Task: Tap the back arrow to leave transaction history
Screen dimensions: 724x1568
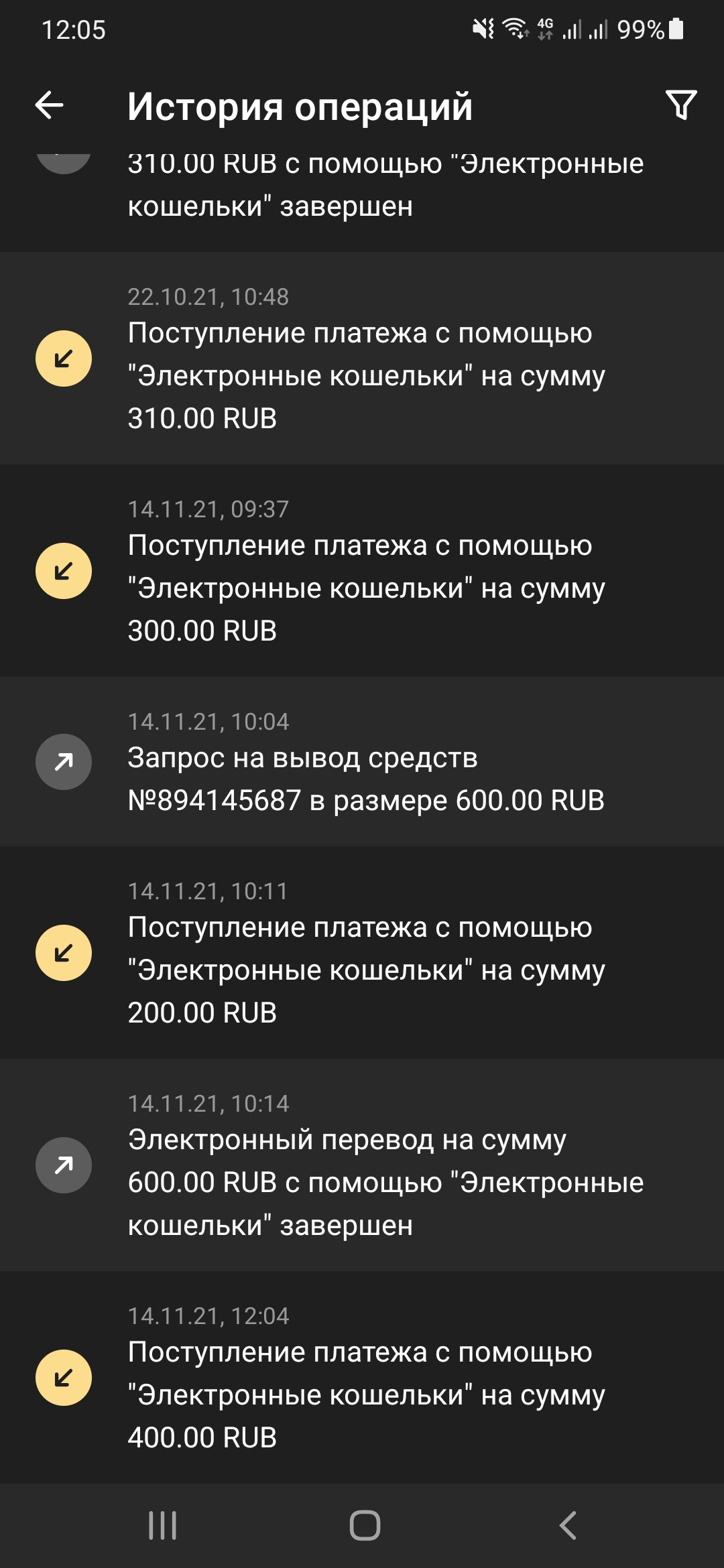Action: pos(49,105)
